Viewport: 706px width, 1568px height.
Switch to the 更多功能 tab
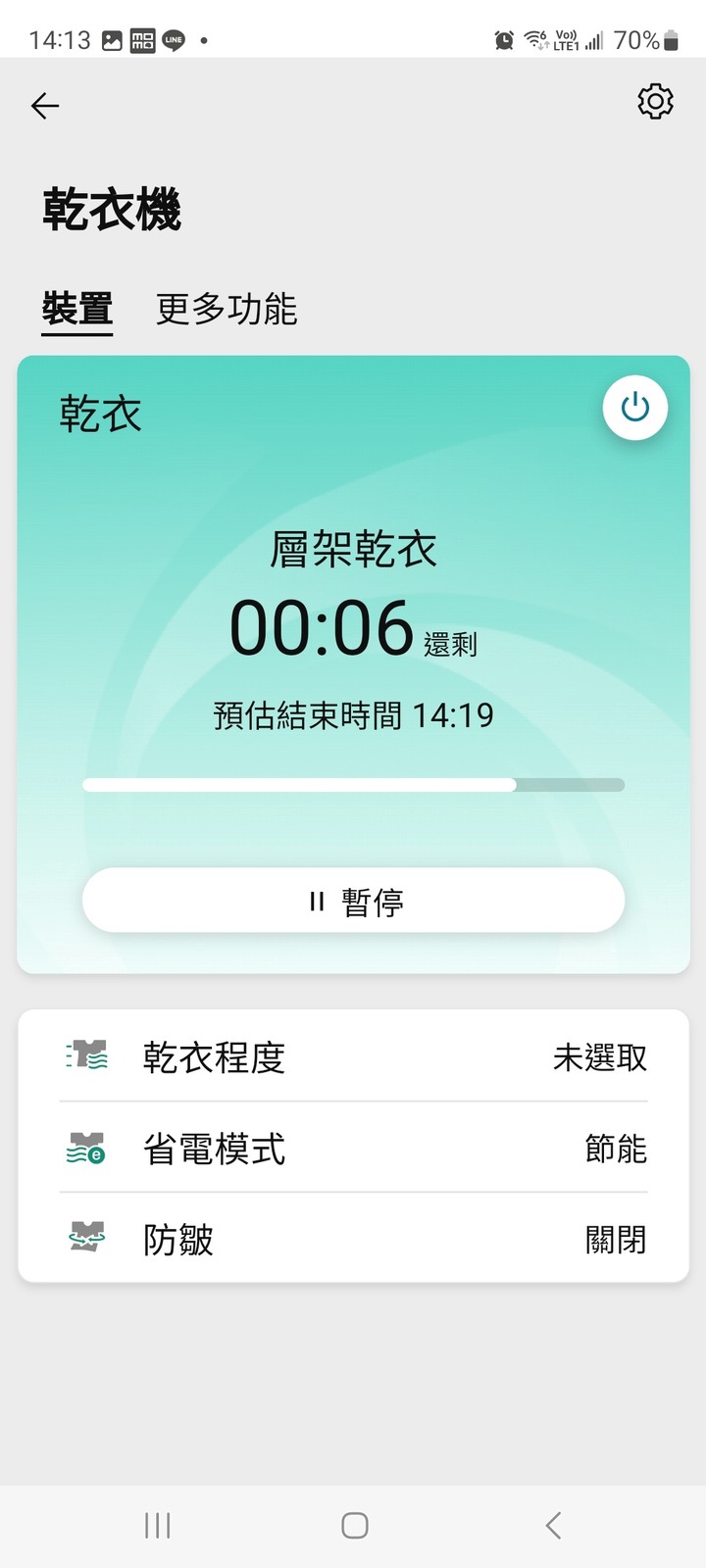pyautogui.click(x=226, y=310)
